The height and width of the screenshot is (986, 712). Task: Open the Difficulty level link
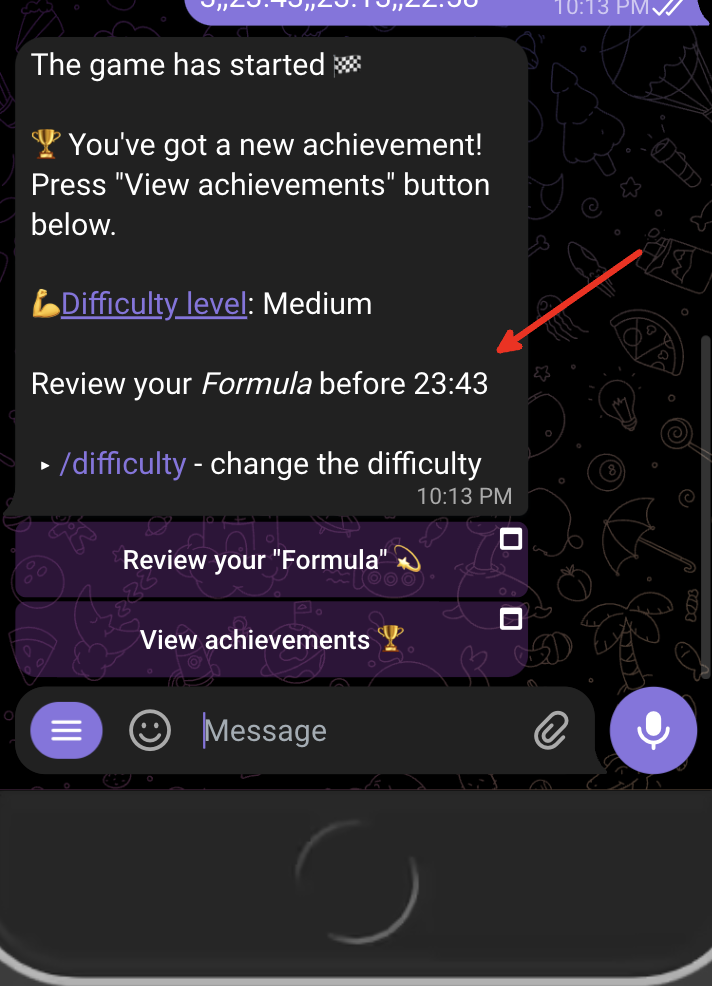[153, 304]
